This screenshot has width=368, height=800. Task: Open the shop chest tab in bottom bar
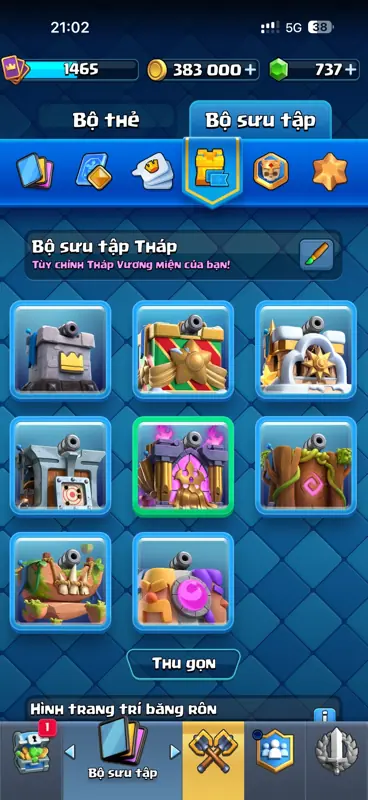coord(31,752)
